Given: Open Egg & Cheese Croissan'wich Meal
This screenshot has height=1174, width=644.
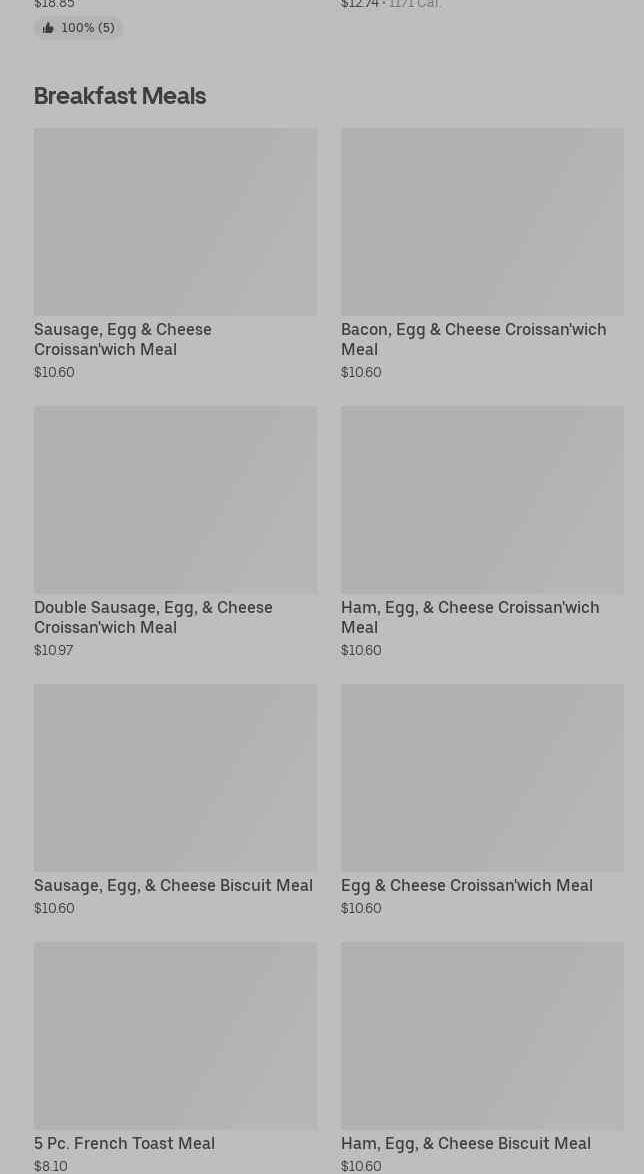Looking at the screenshot, I should (482, 800).
